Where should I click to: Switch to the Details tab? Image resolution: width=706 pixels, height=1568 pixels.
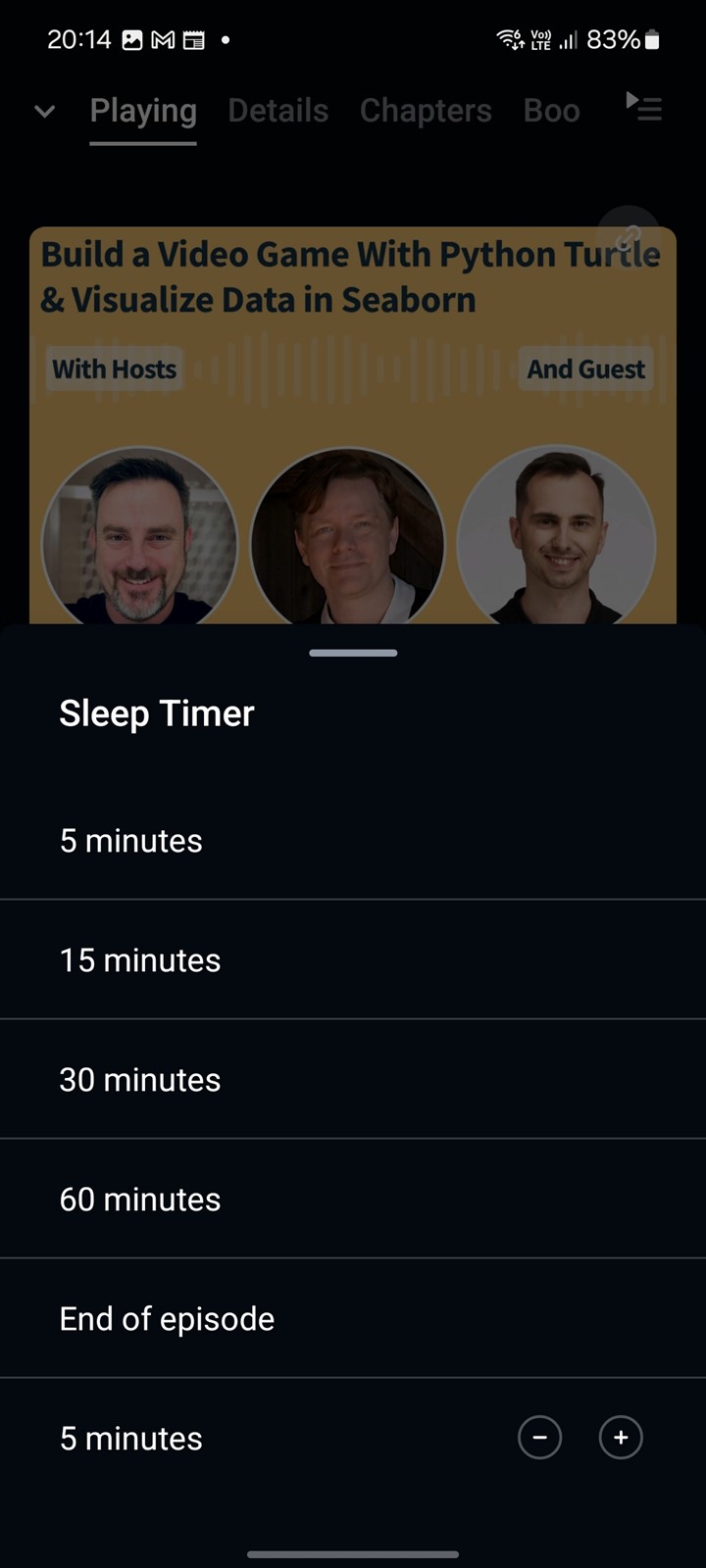click(x=278, y=111)
